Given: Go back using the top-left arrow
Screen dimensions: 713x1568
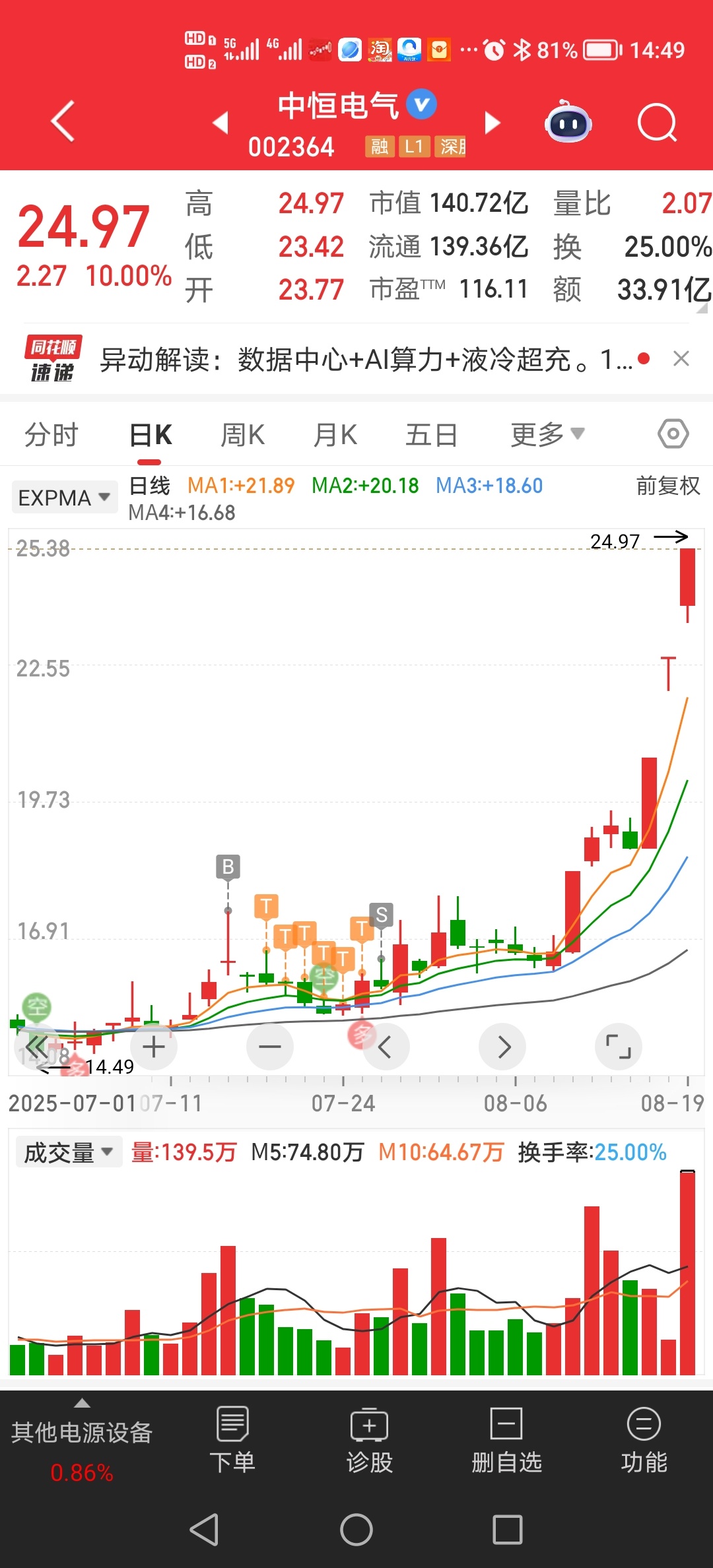Looking at the screenshot, I should [x=63, y=121].
